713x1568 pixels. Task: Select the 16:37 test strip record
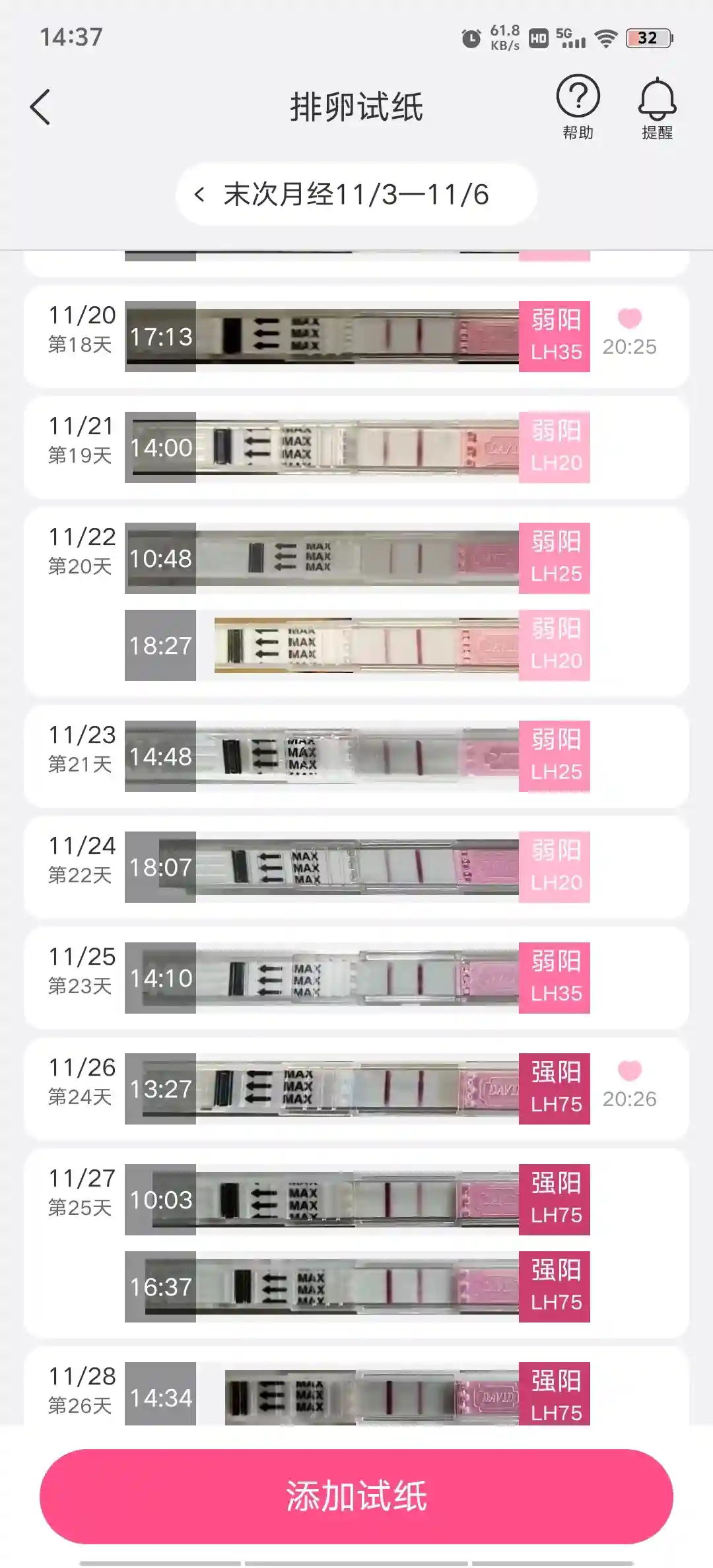tap(356, 1287)
